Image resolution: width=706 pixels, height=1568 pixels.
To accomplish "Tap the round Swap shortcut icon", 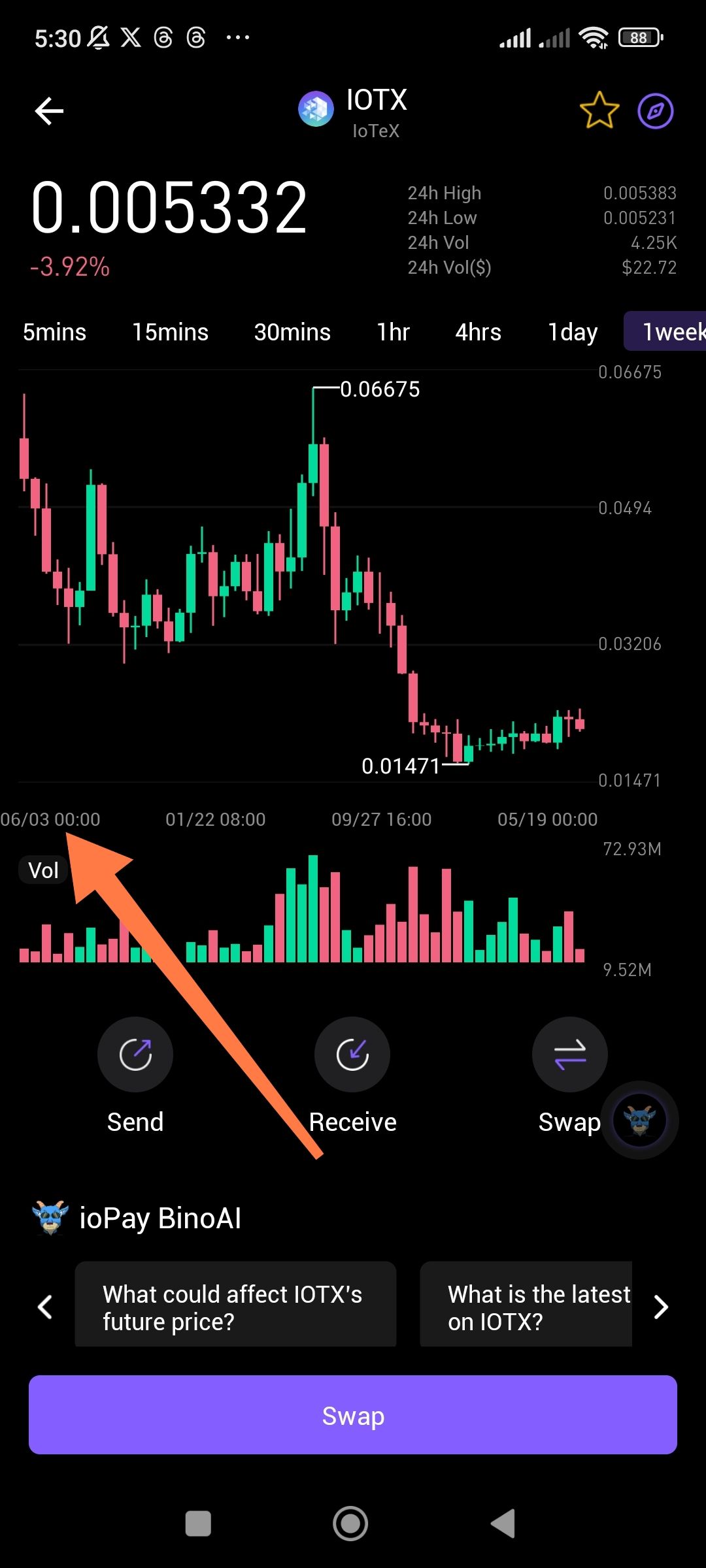I will (x=570, y=1054).
